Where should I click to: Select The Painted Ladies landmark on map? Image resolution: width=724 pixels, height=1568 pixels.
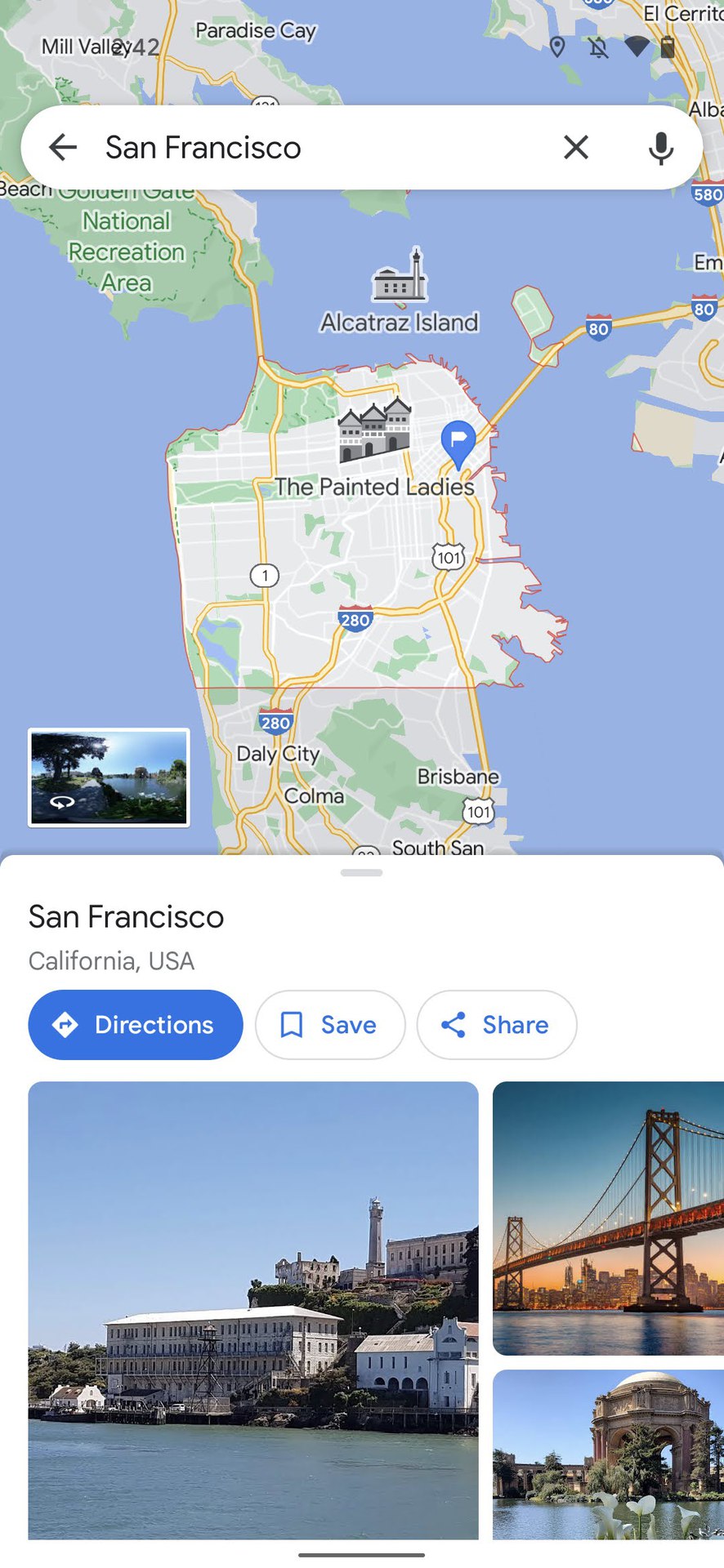click(375, 431)
